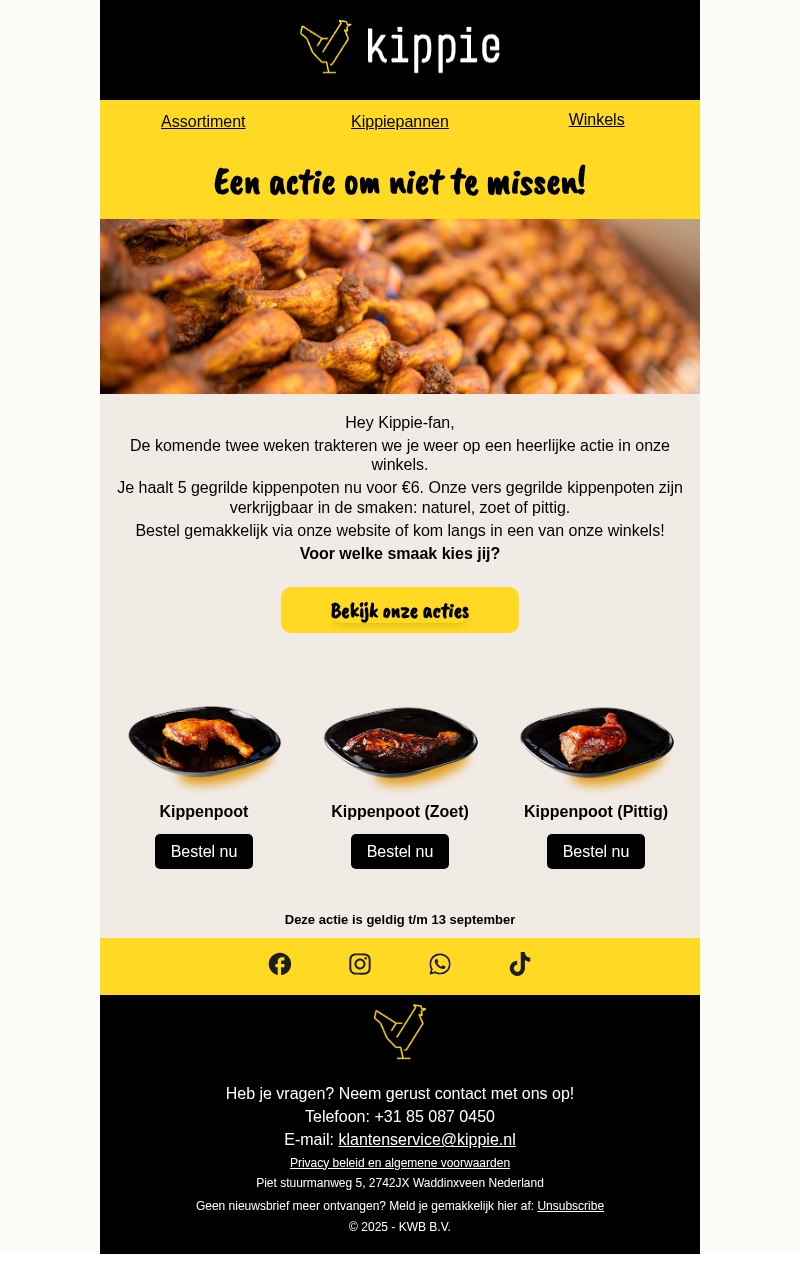Open the Kippenpoot (Zoet) product image
This screenshot has height=1271, width=800.
400,744
